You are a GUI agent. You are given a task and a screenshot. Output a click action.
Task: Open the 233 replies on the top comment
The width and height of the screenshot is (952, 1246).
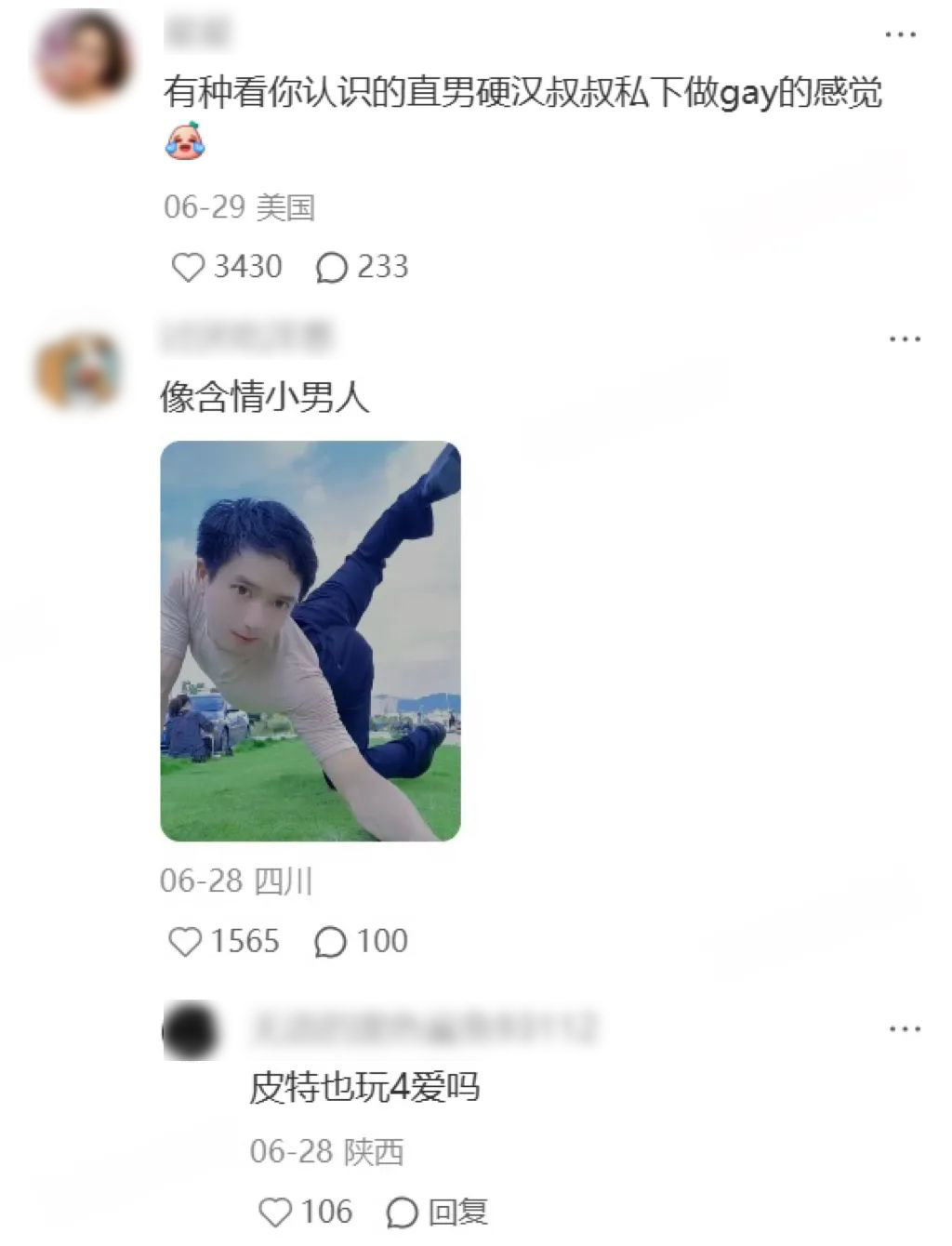pyautogui.click(x=332, y=268)
